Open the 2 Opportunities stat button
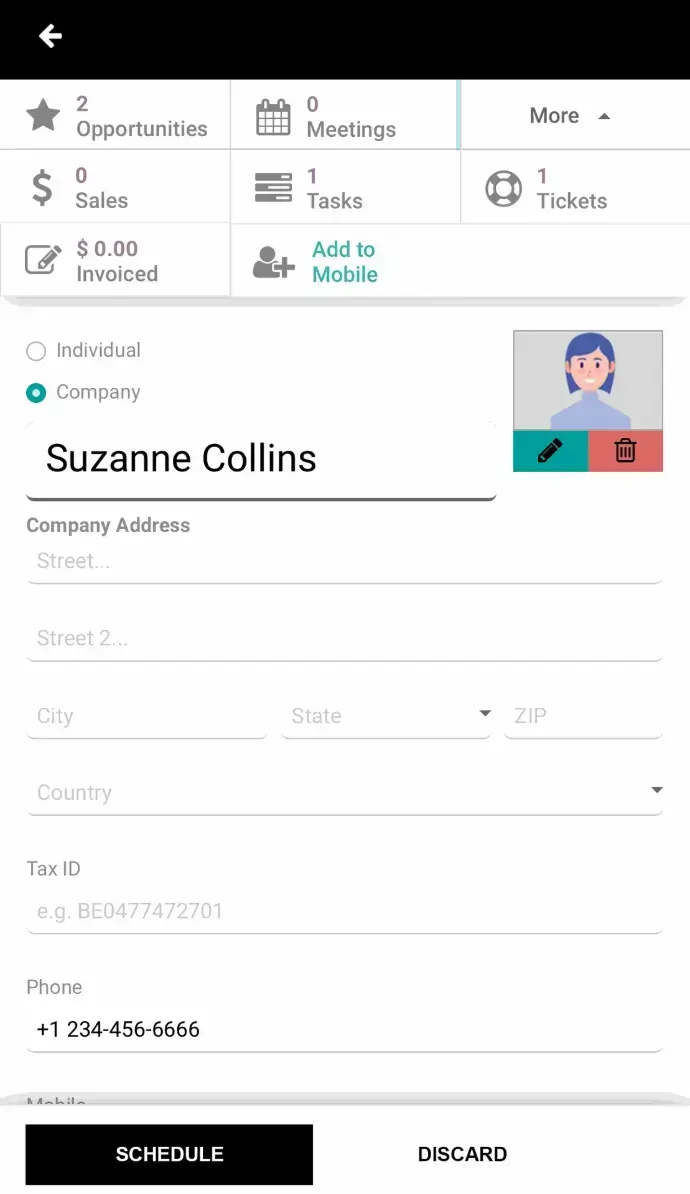The image size is (690, 1194). click(x=115, y=116)
